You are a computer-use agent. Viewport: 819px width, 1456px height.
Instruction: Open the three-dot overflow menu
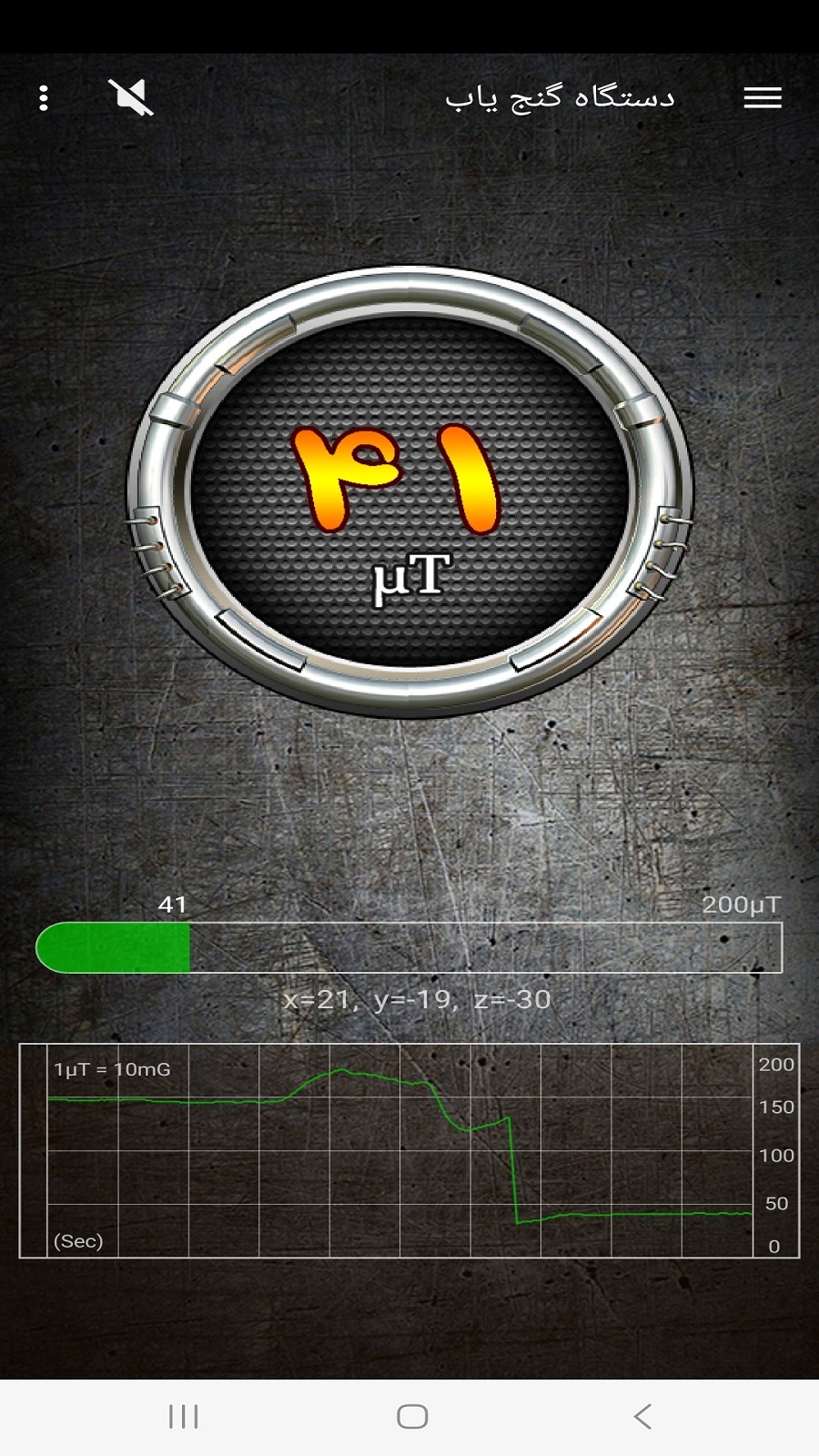point(44,98)
